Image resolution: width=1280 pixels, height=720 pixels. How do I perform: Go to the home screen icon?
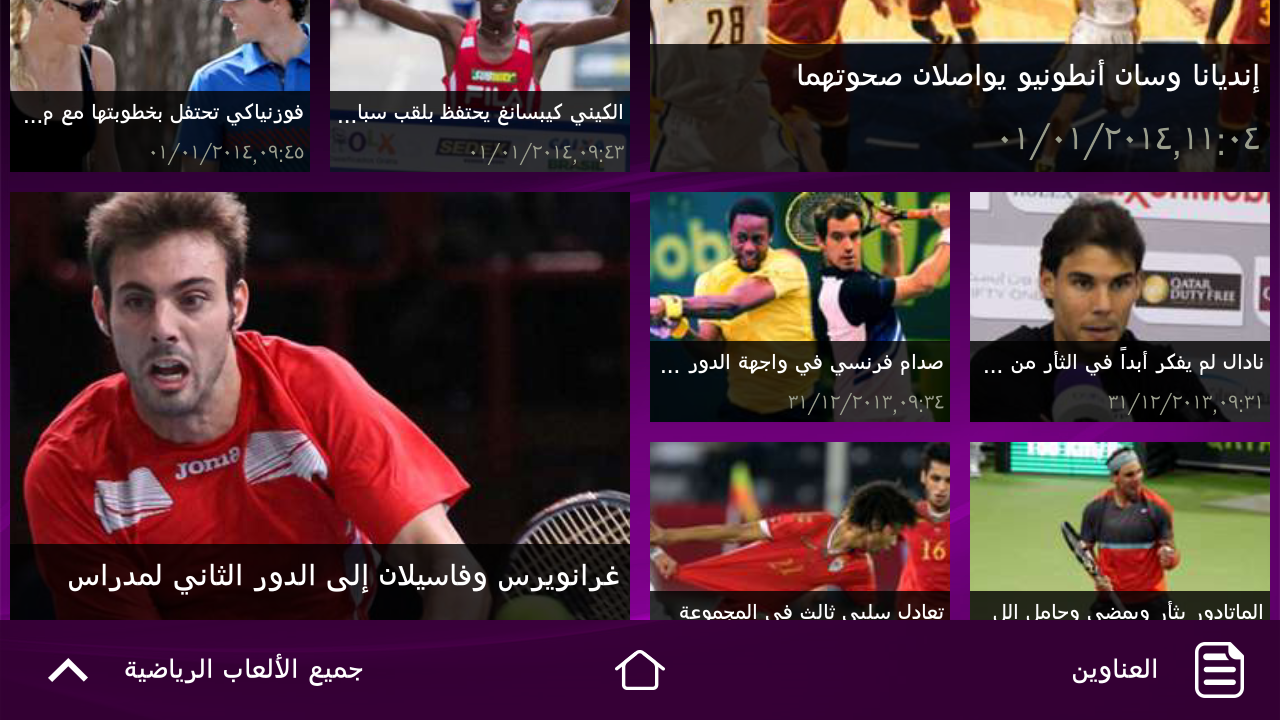point(640,670)
